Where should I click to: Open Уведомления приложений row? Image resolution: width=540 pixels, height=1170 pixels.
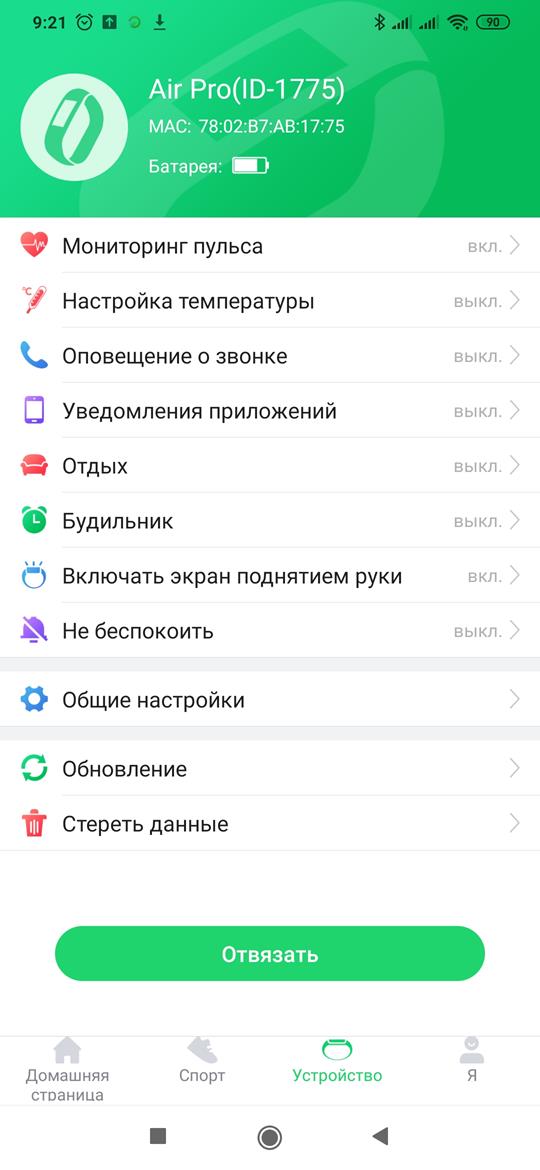[x=270, y=411]
